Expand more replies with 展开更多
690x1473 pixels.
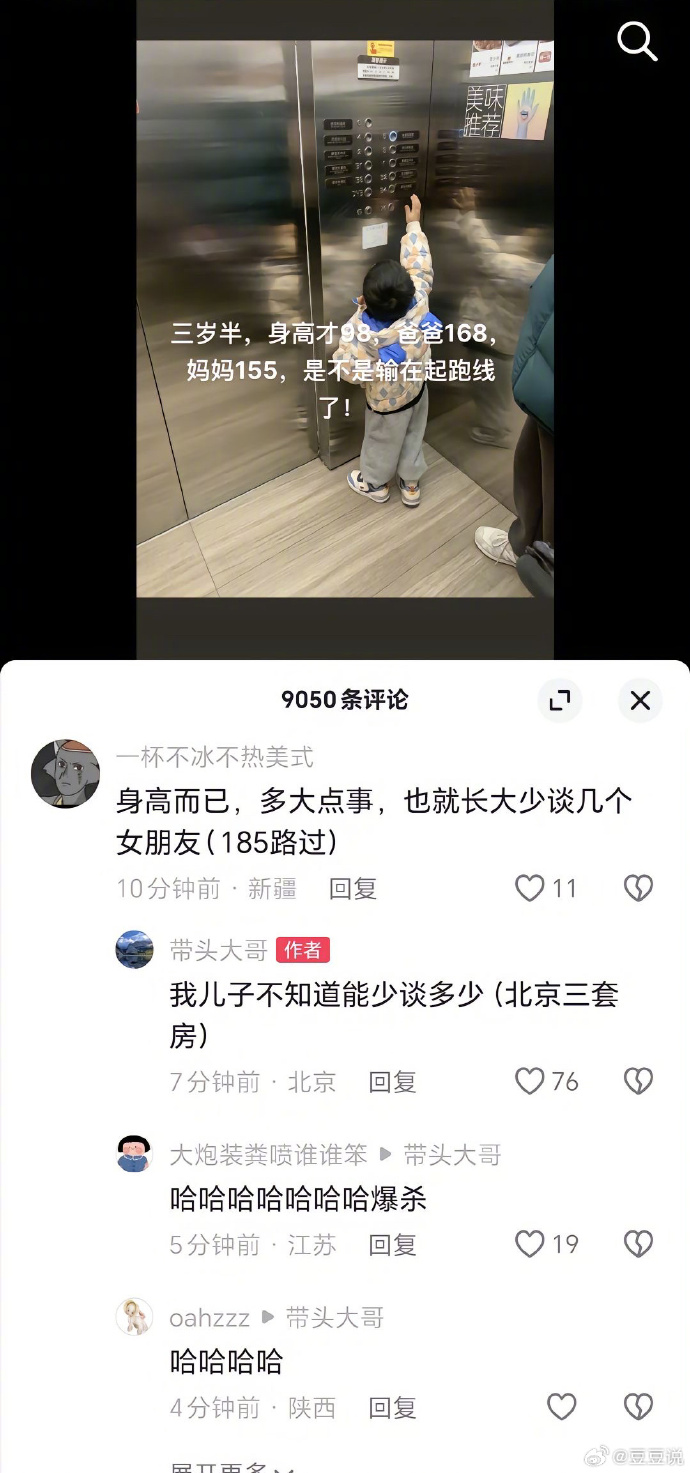(x=230, y=1466)
